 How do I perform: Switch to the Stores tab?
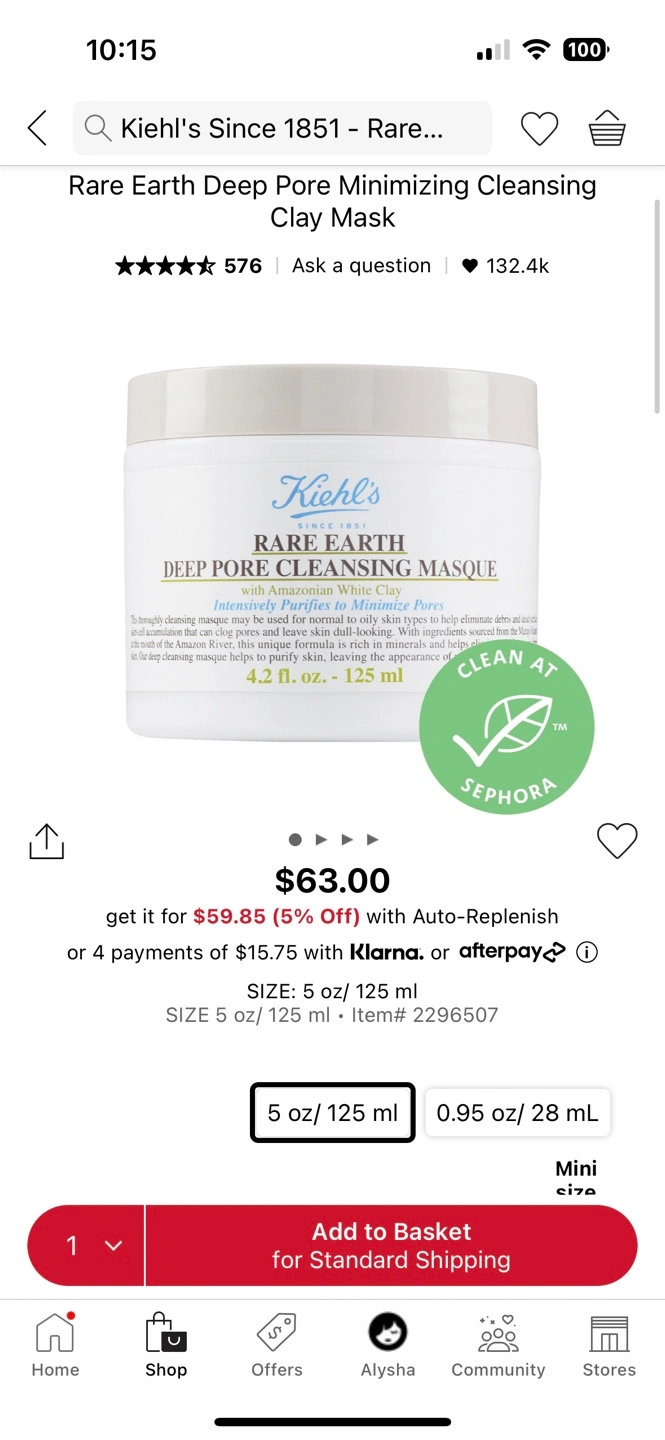(x=609, y=1347)
